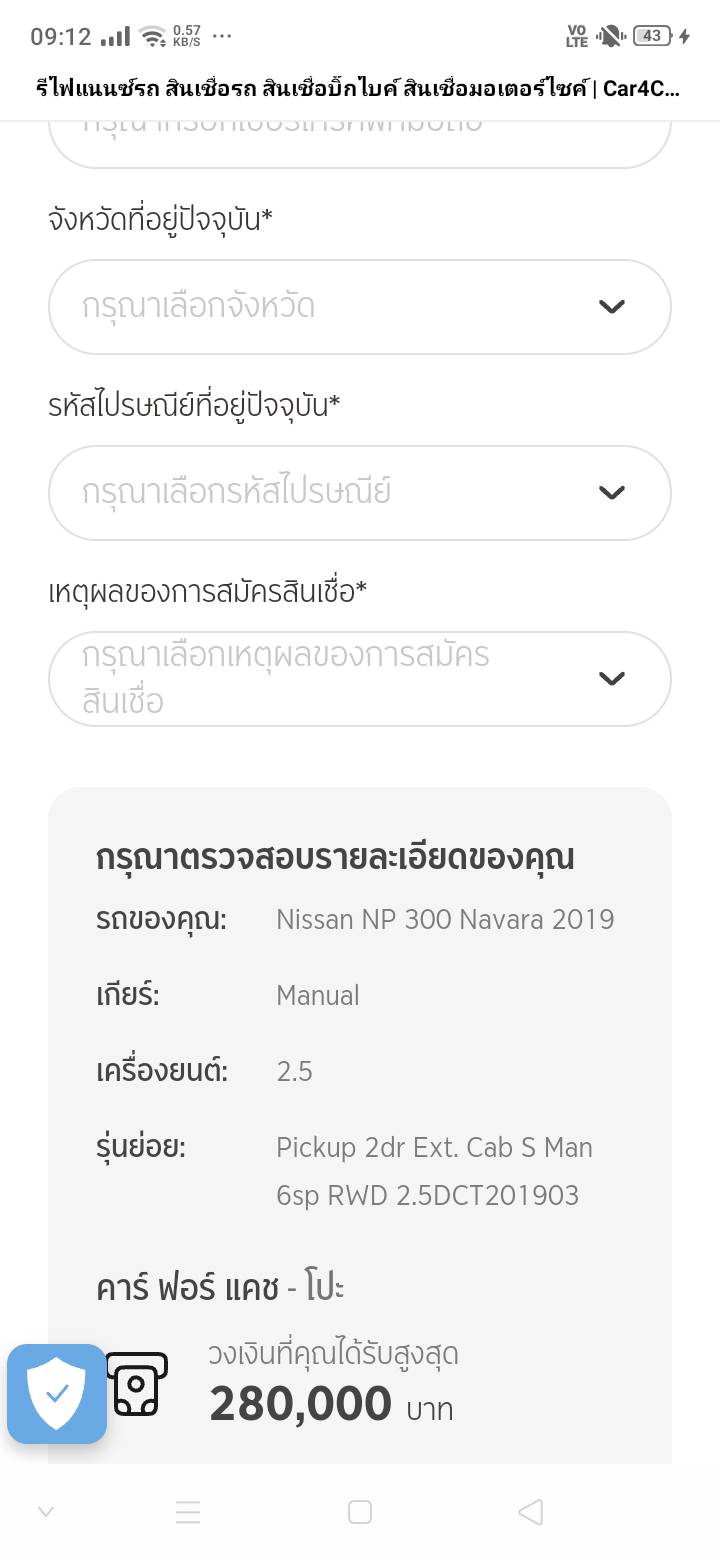Tap the blue shield security badge
Viewport: 720px width, 1560px height.
coord(57,1393)
